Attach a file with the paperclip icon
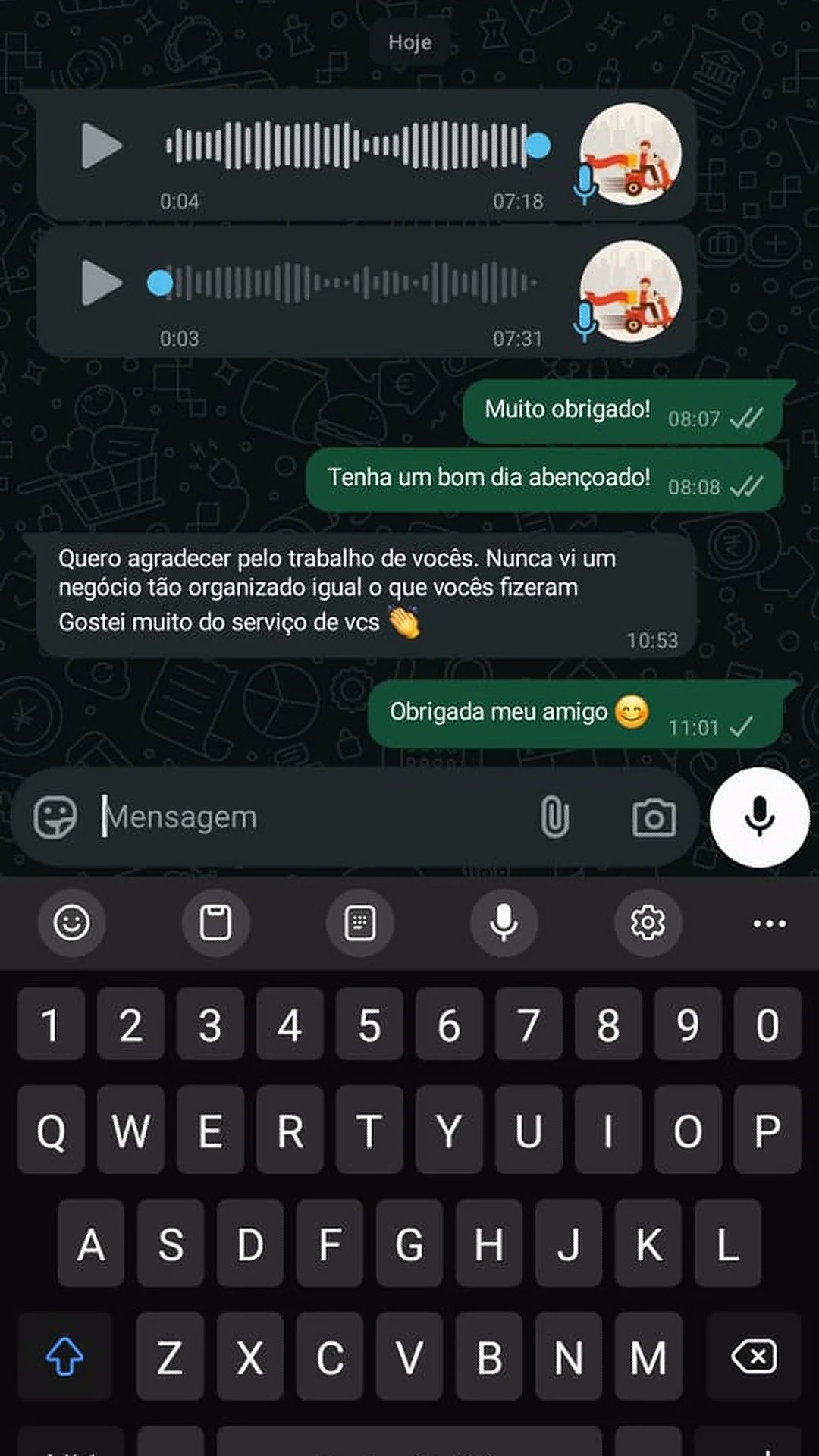Image resolution: width=819 pixels, height=1456 pixels. [554, 817]
